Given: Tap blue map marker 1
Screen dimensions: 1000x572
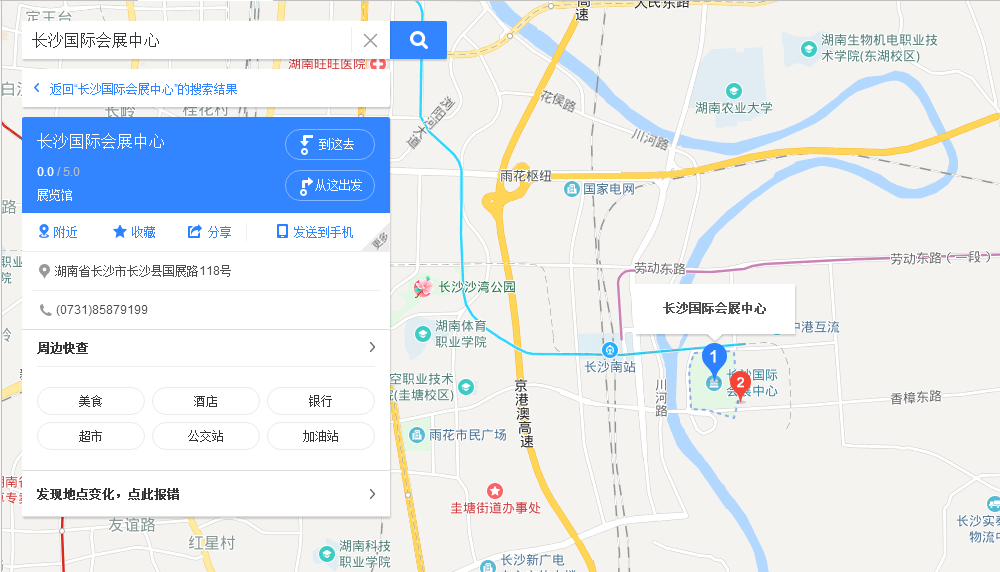Looking at the screenshot, I should 713,358.
